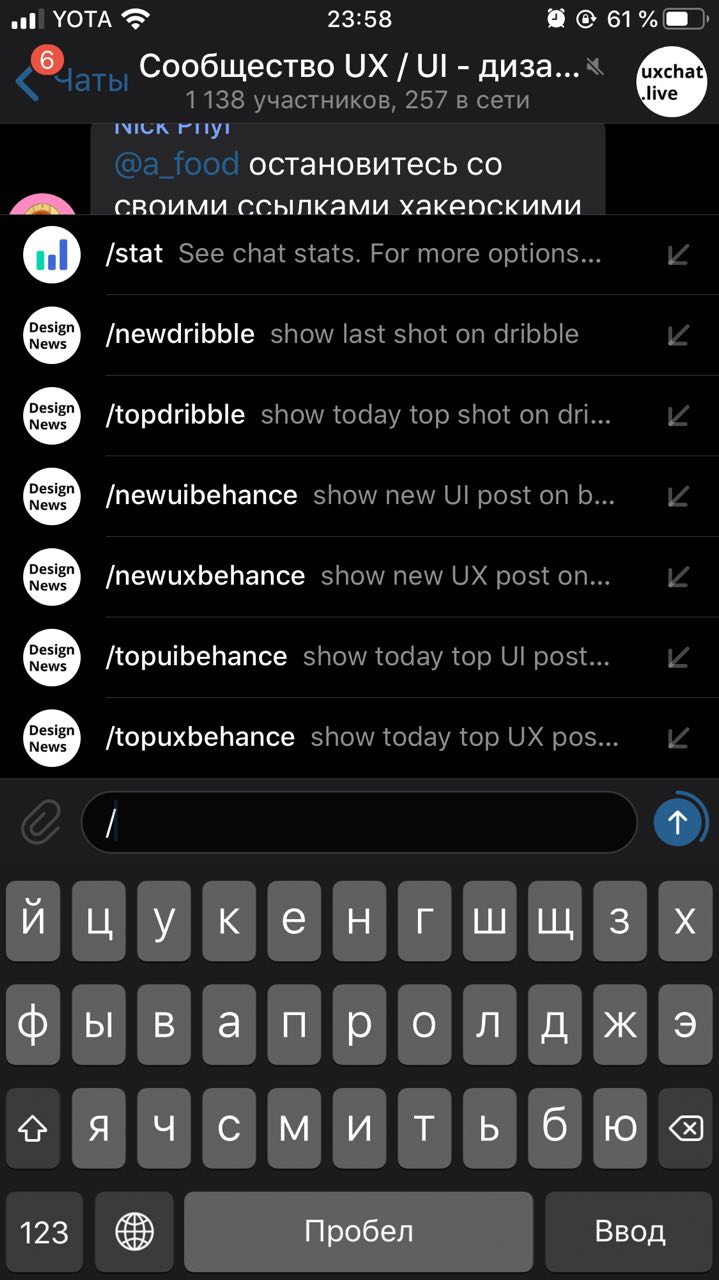
Task: Pick the /topuibehance command
Action: tap(359, 657)
